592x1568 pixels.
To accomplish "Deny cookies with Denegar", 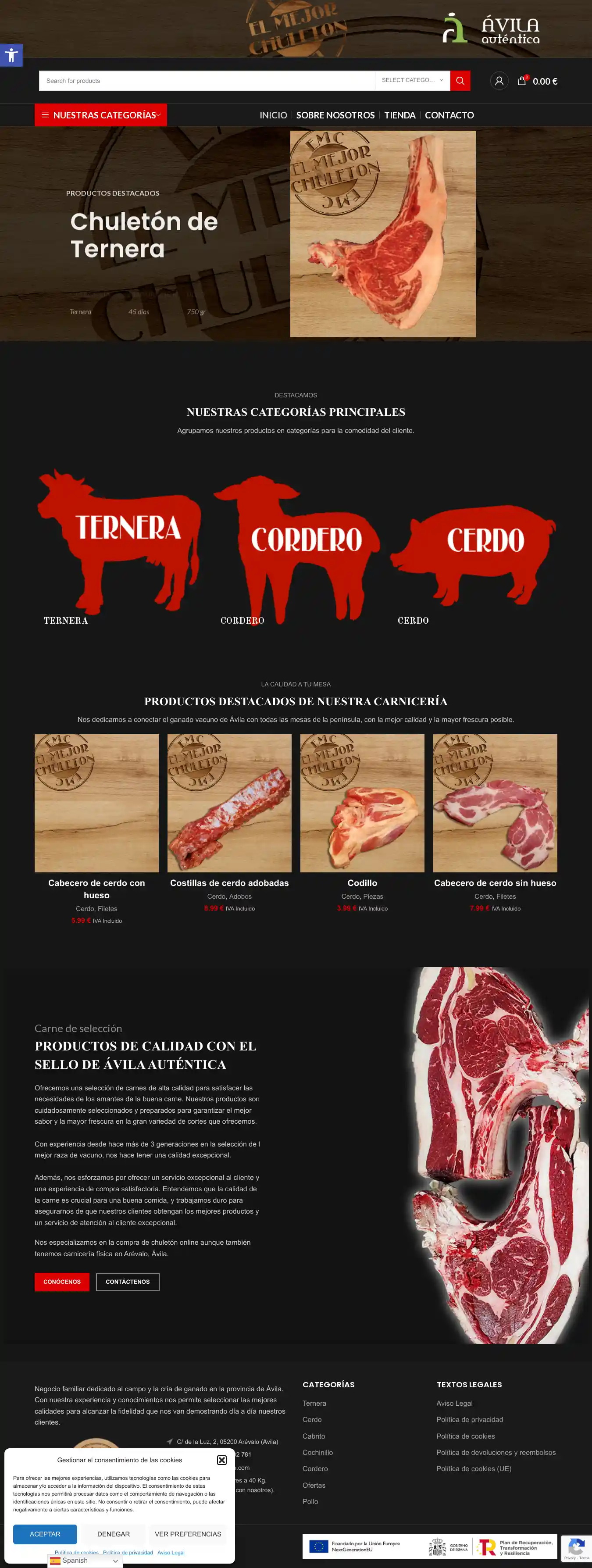I will (114, 1534).
